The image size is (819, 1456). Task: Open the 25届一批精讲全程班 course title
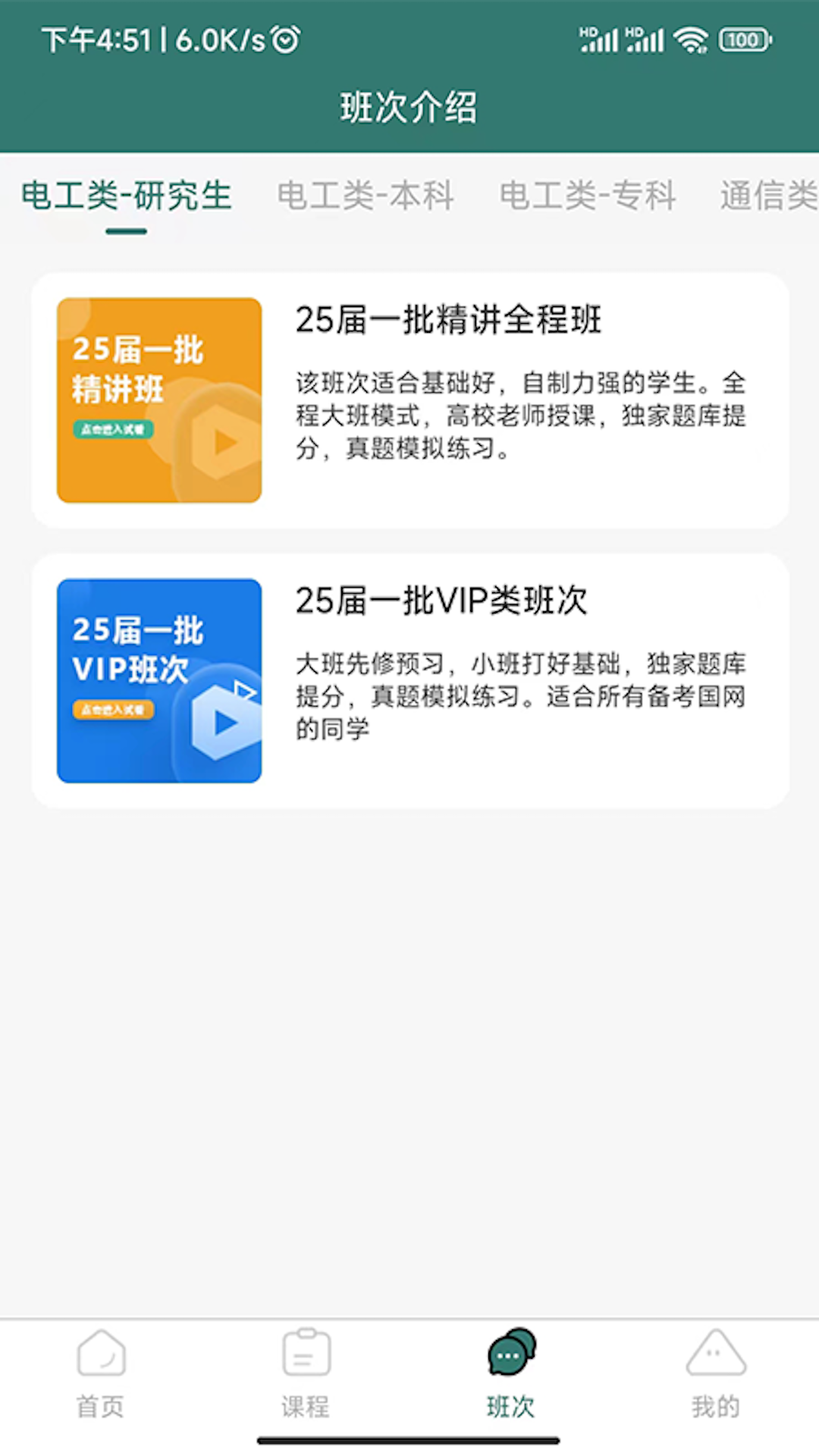(447, 321)
